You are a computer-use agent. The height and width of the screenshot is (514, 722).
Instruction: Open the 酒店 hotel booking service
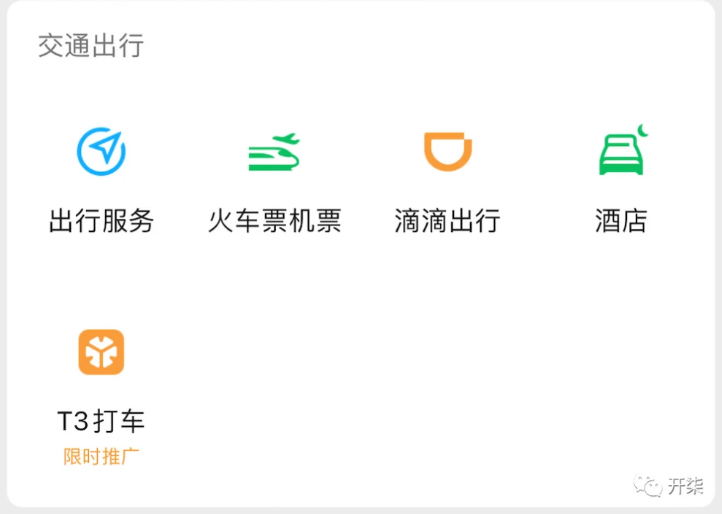[x=621, y=153]
